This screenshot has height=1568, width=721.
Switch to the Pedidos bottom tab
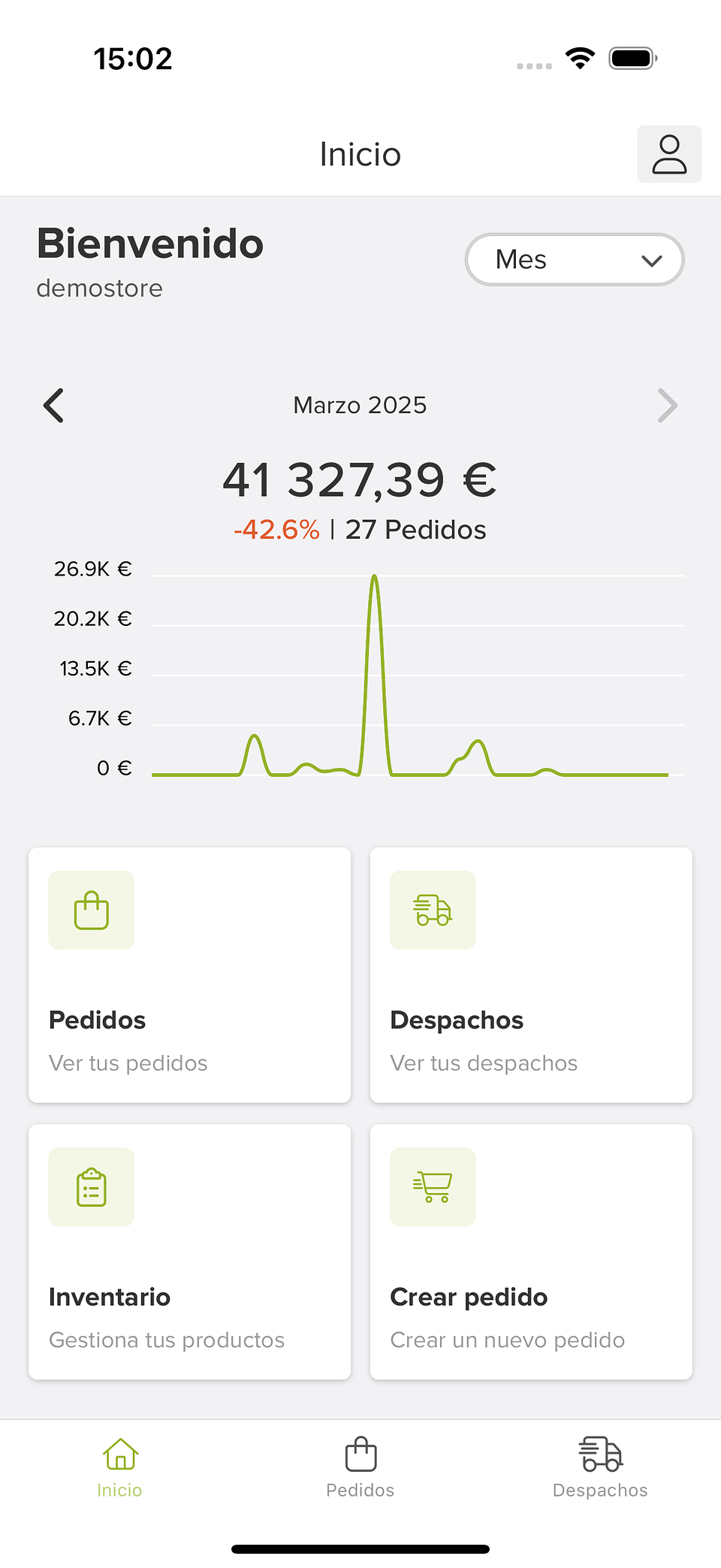(360, 1467)
